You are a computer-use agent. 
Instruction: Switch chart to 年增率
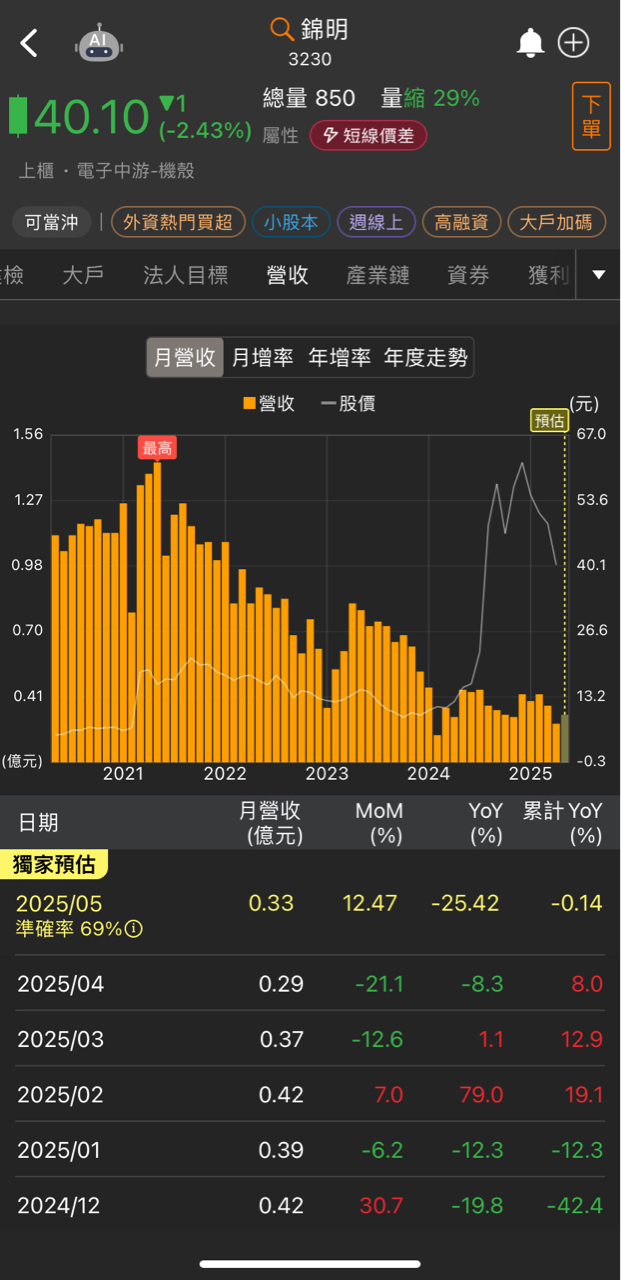340,358
